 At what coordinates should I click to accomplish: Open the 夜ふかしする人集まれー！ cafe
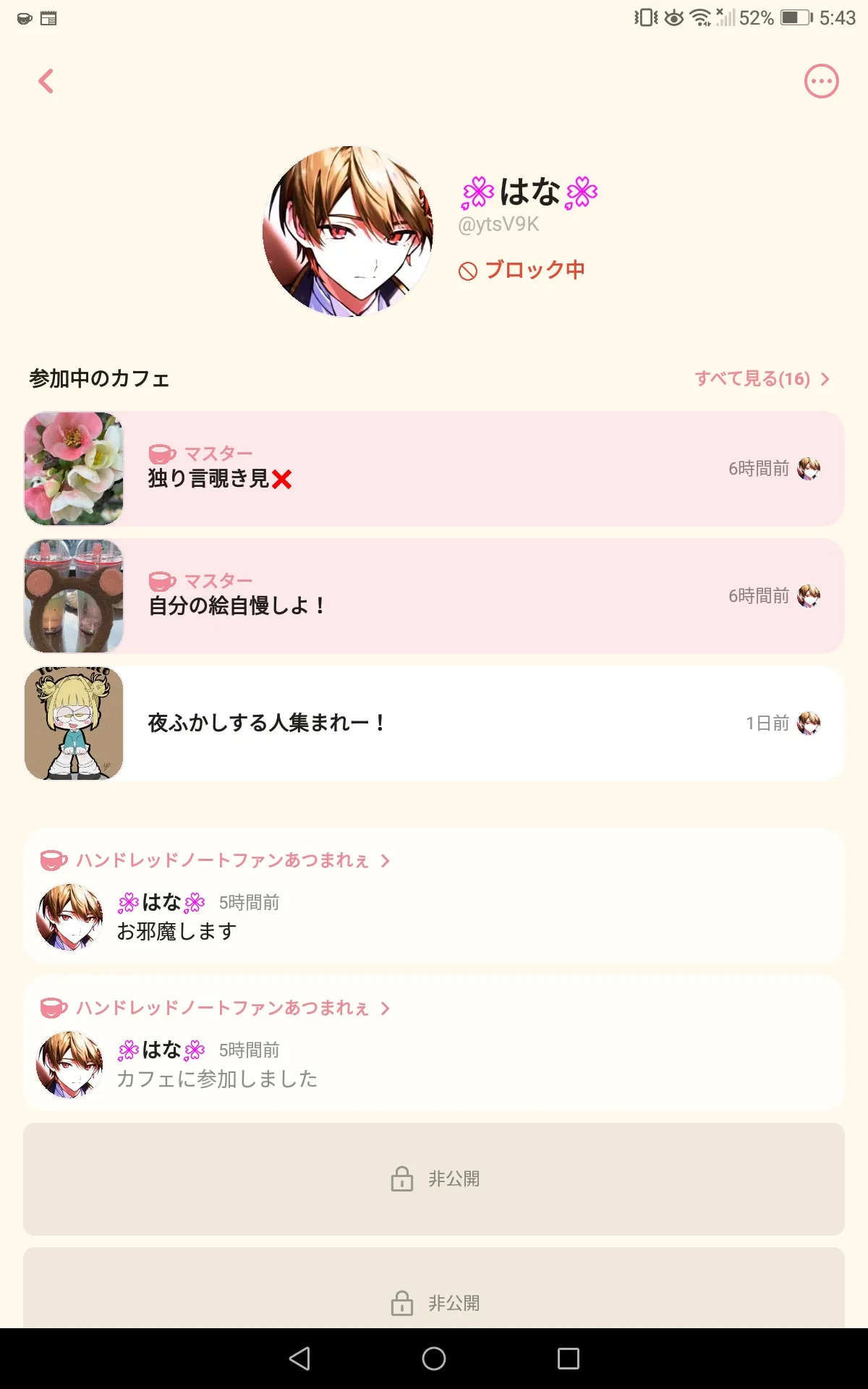click(434, 723)
